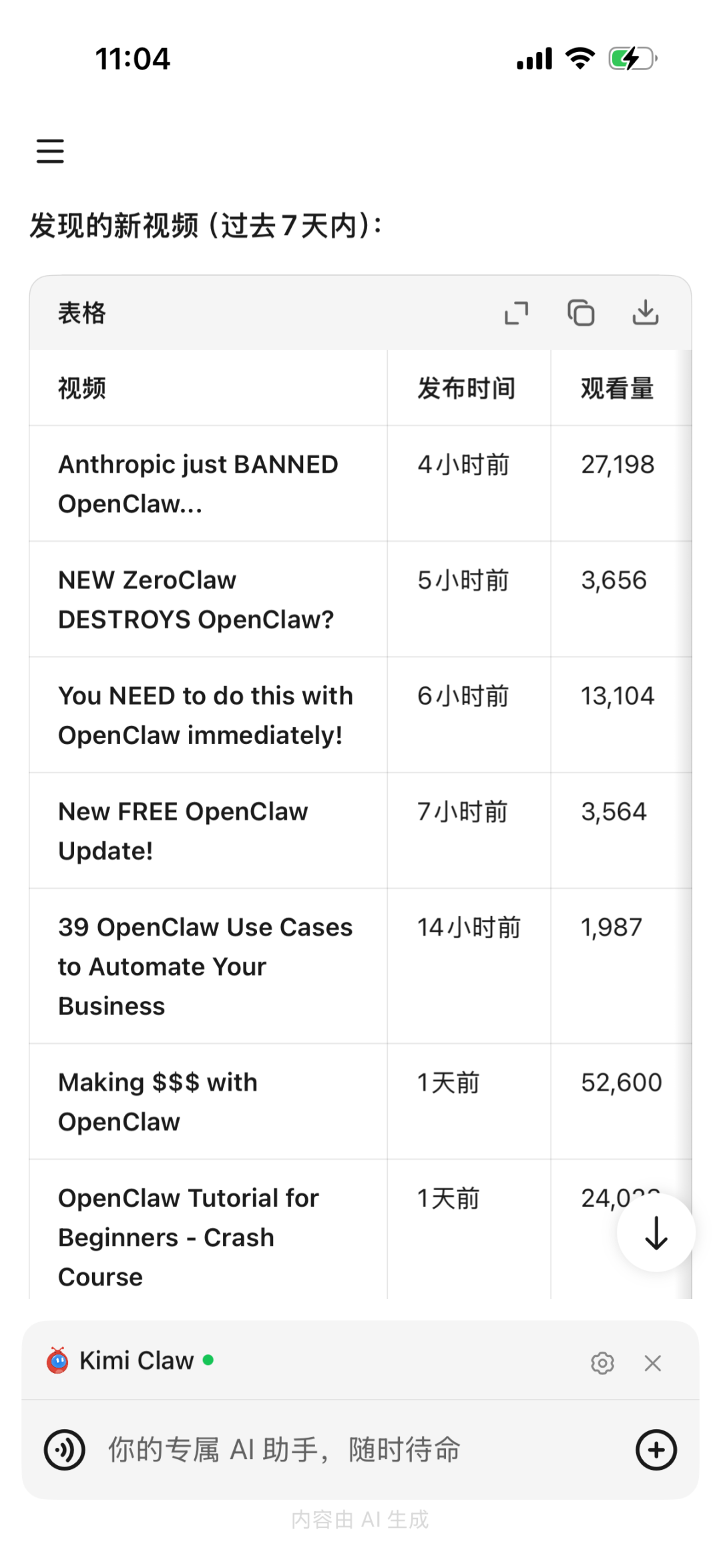Screen dimensions: 721x1568
Task: Close the Kimi Claw bar
Action: pyautogui.click(x=653, y=1363)
